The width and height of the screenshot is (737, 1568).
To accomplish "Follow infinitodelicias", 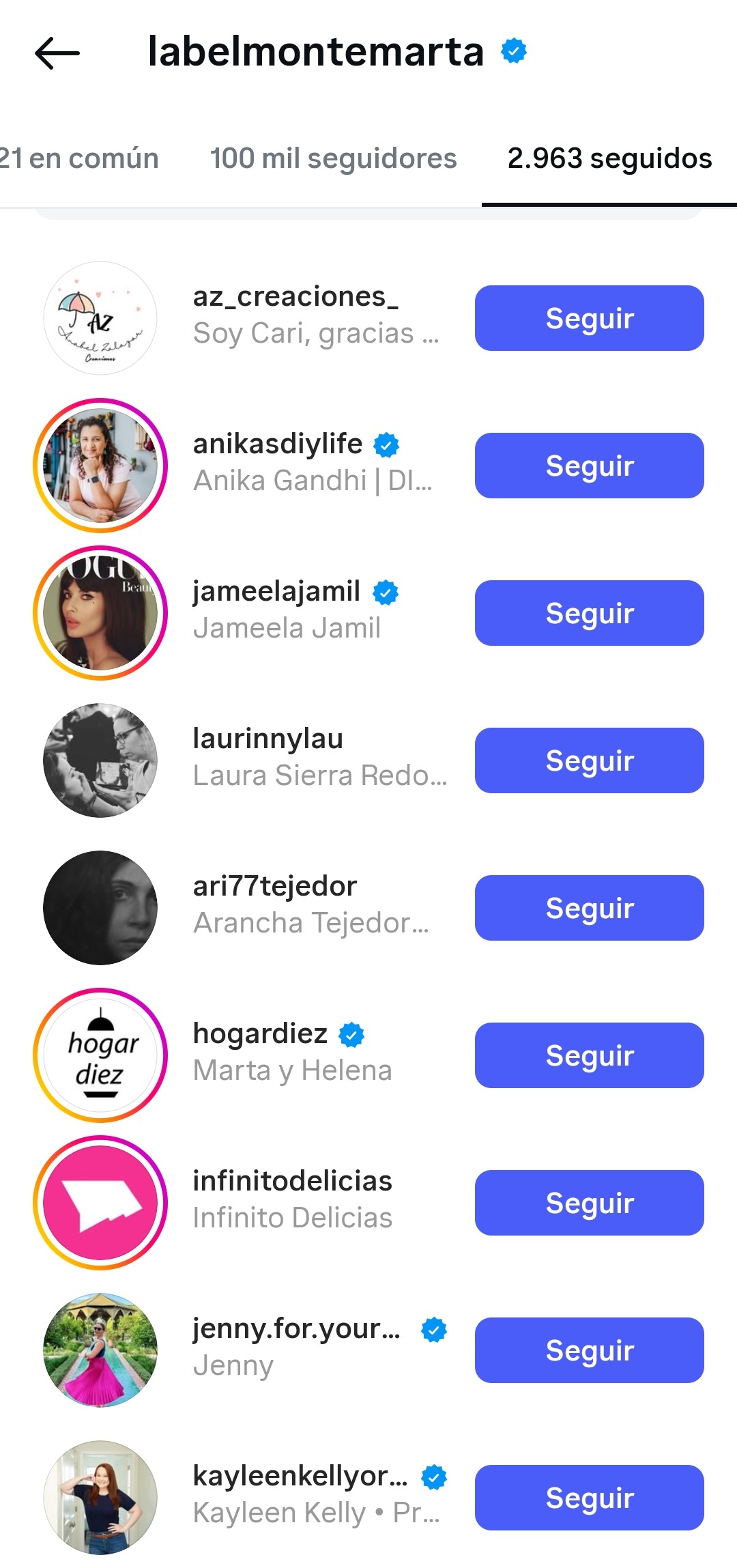I will (589, 1203).
